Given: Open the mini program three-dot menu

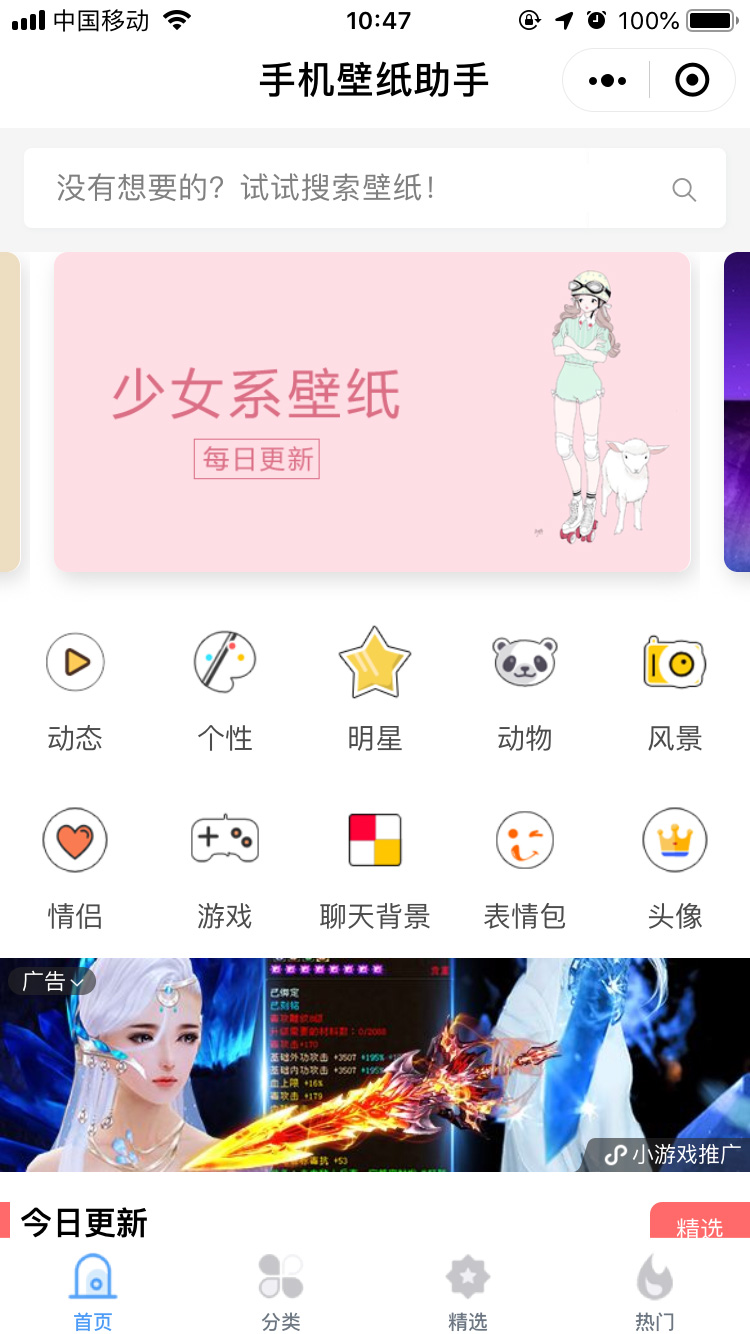Looking at the screenshot, I should point(607,80).
